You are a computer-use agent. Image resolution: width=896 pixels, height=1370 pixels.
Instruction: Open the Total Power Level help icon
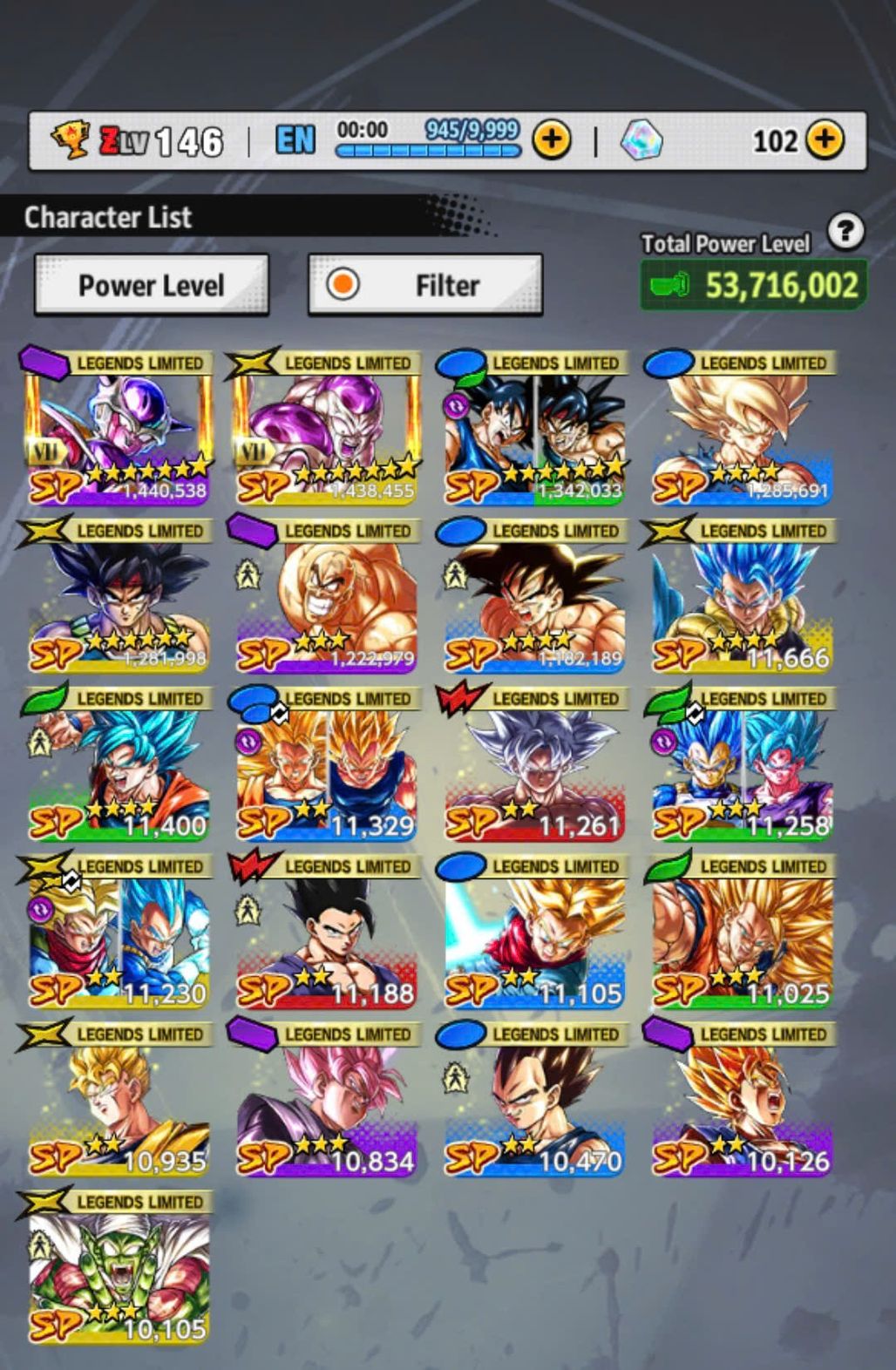pos(845,232)
